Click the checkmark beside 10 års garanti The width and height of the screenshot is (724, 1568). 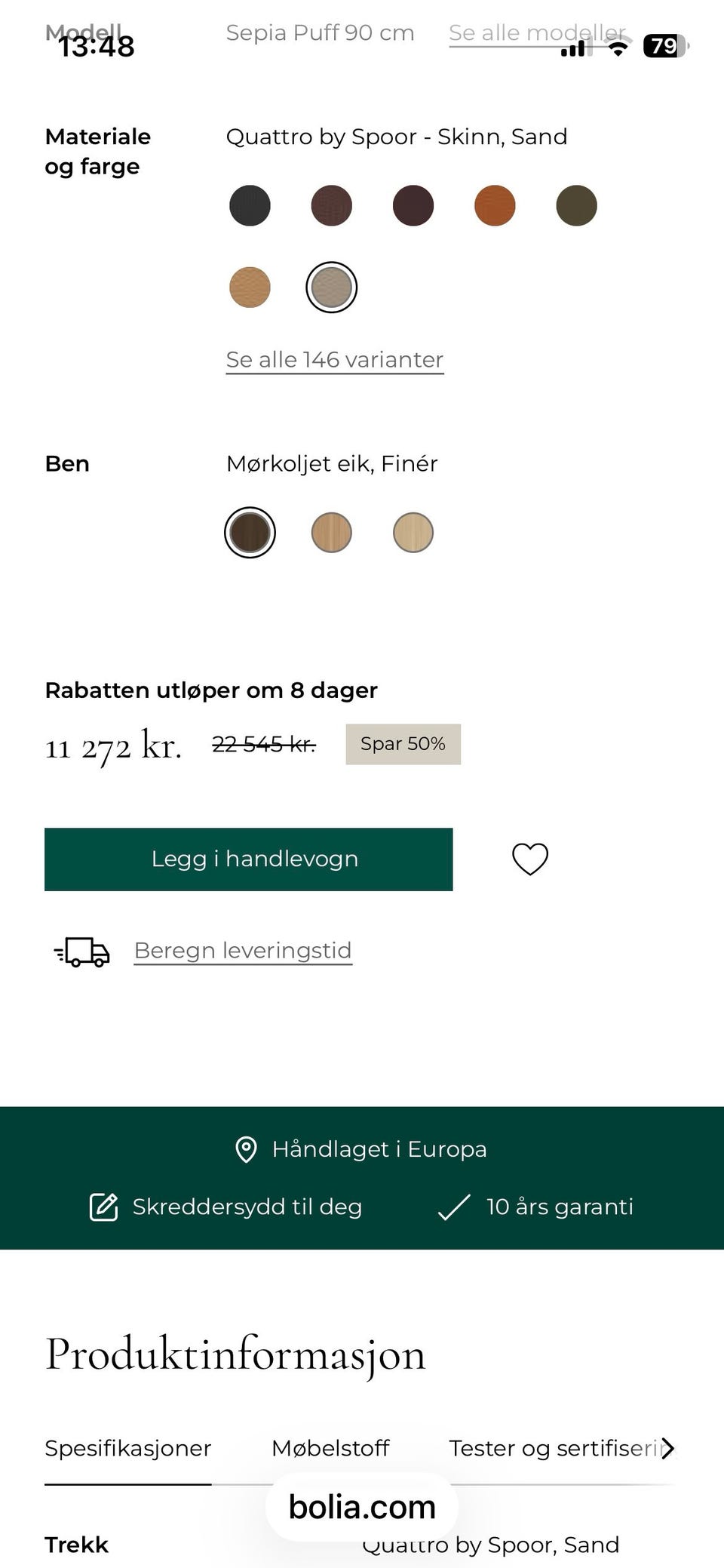click(453, 1207)
